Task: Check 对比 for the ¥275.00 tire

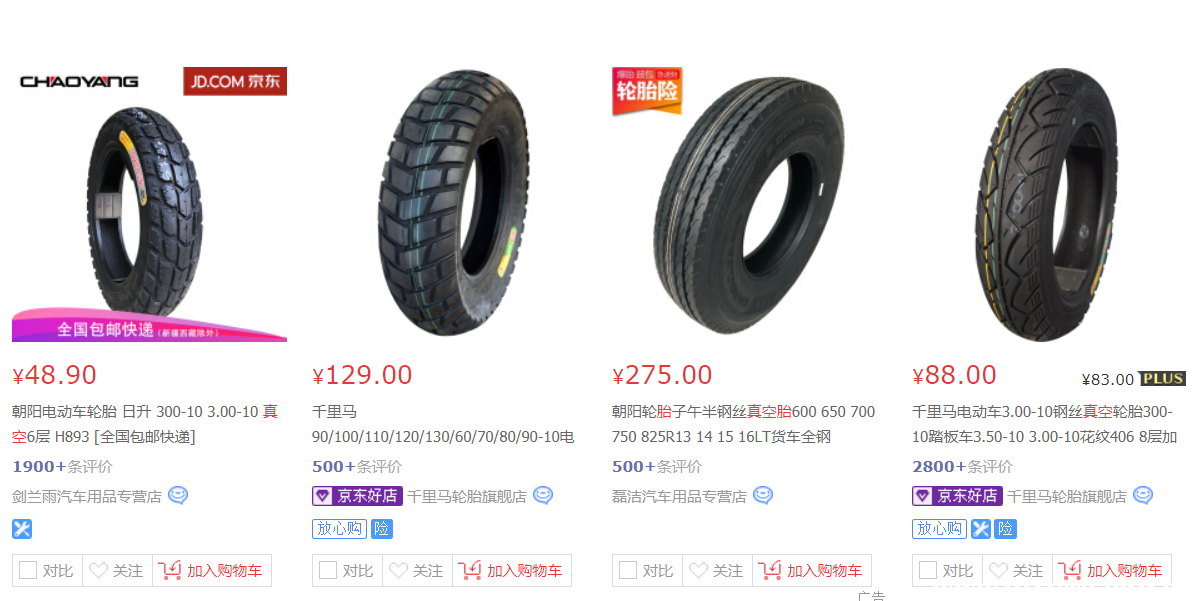Action: pyautogui.click(x=647, y=571)
